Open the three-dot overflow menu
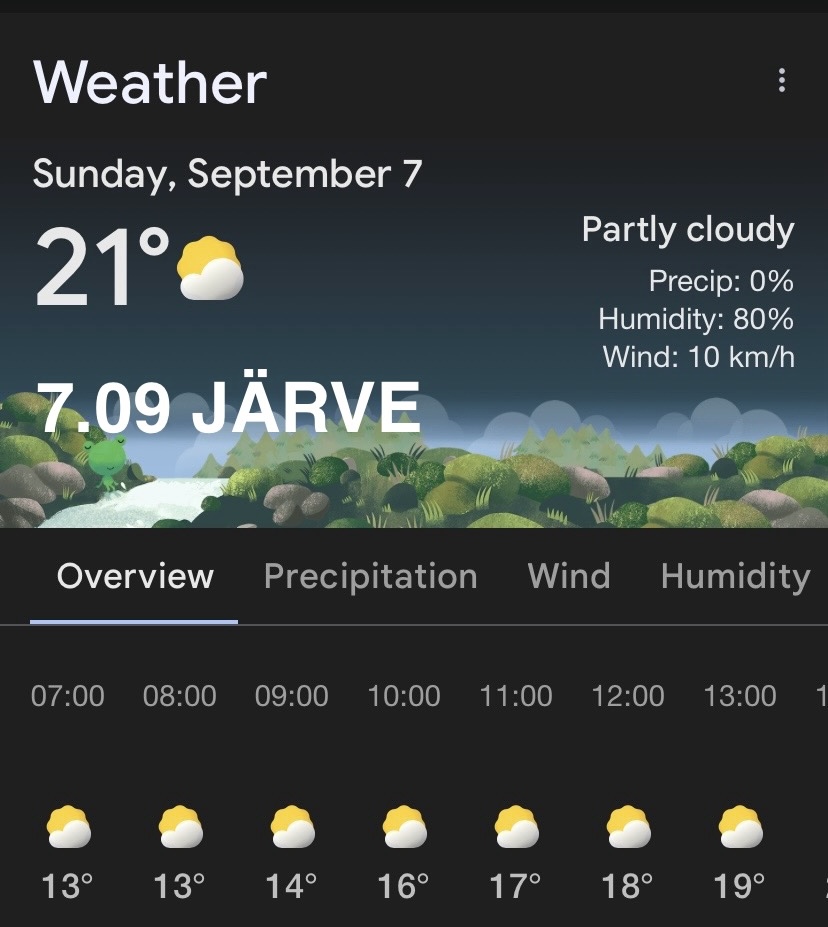828x927 pixels. pos(781,81)
